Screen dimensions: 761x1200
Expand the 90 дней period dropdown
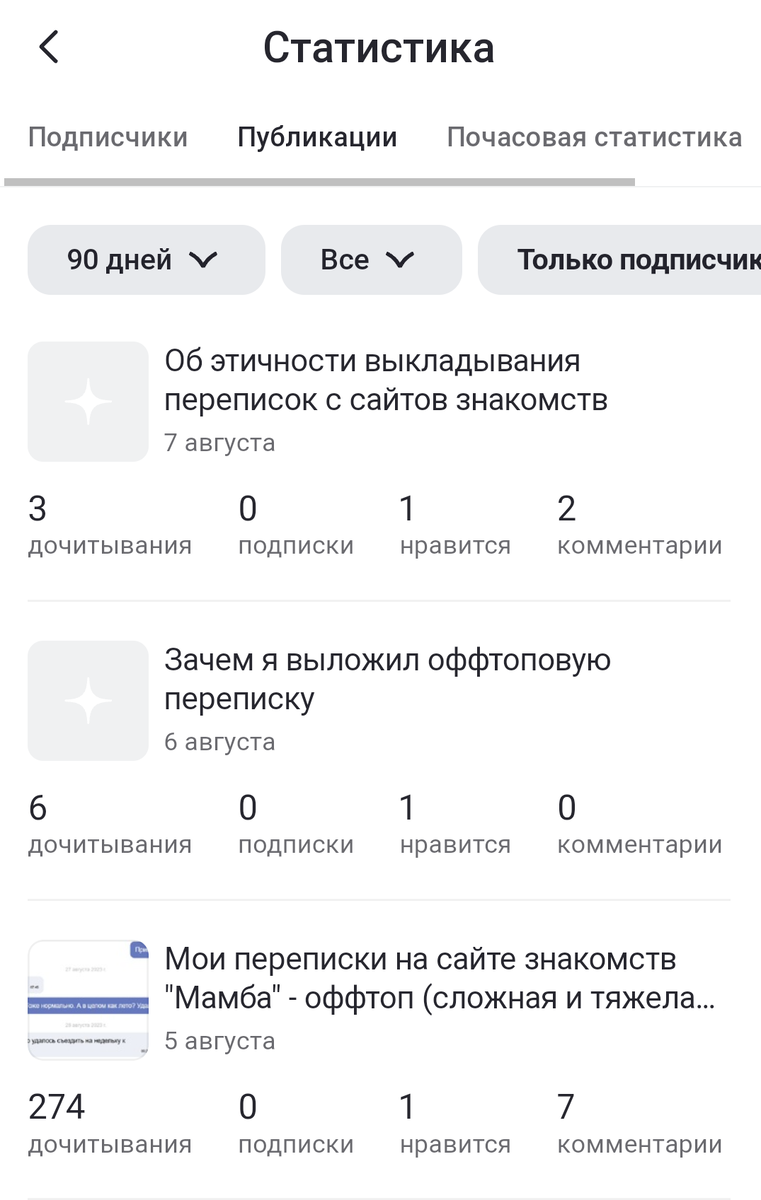(x=146, y=260)
